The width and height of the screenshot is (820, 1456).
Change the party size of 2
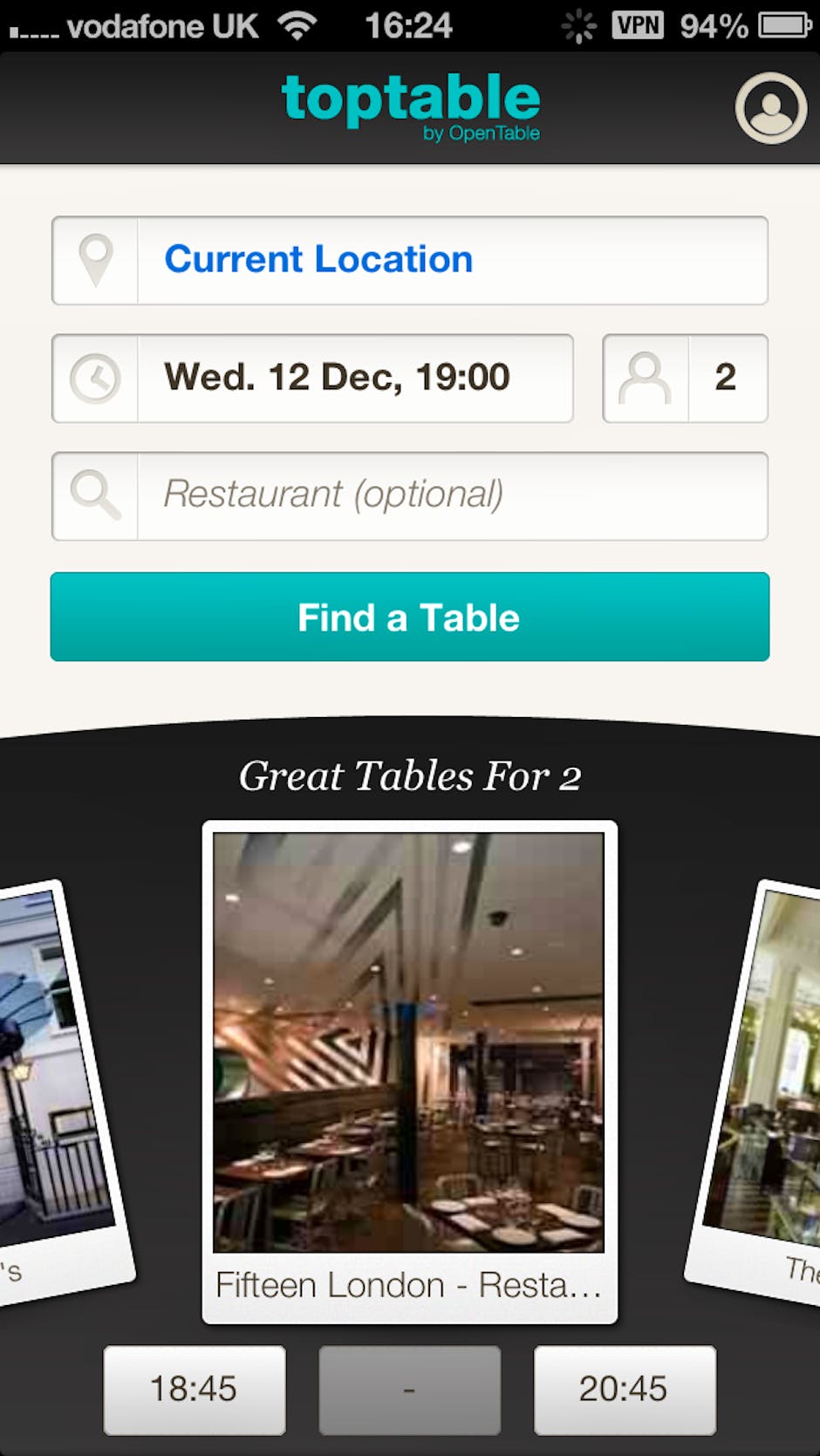pos(685,378)
